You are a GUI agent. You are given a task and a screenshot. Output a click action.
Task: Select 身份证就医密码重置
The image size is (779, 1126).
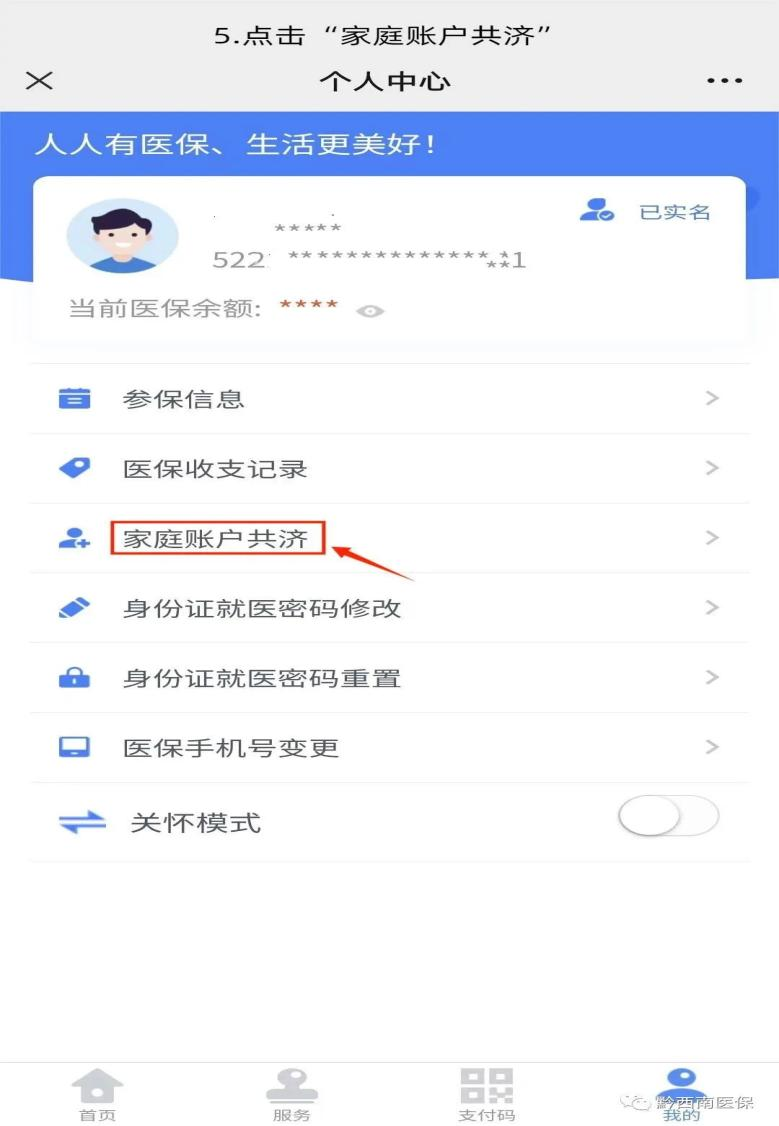click(388, 678)
